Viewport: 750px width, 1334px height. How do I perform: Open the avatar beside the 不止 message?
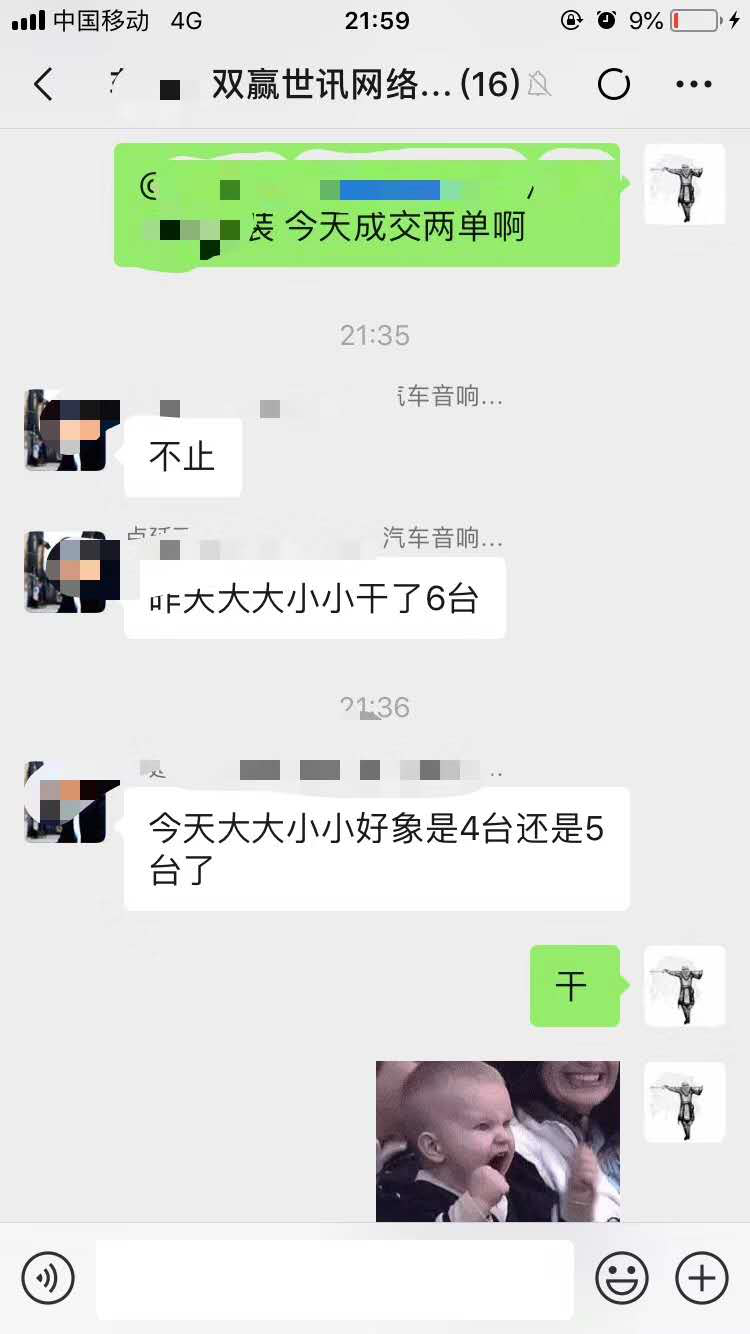65,431
